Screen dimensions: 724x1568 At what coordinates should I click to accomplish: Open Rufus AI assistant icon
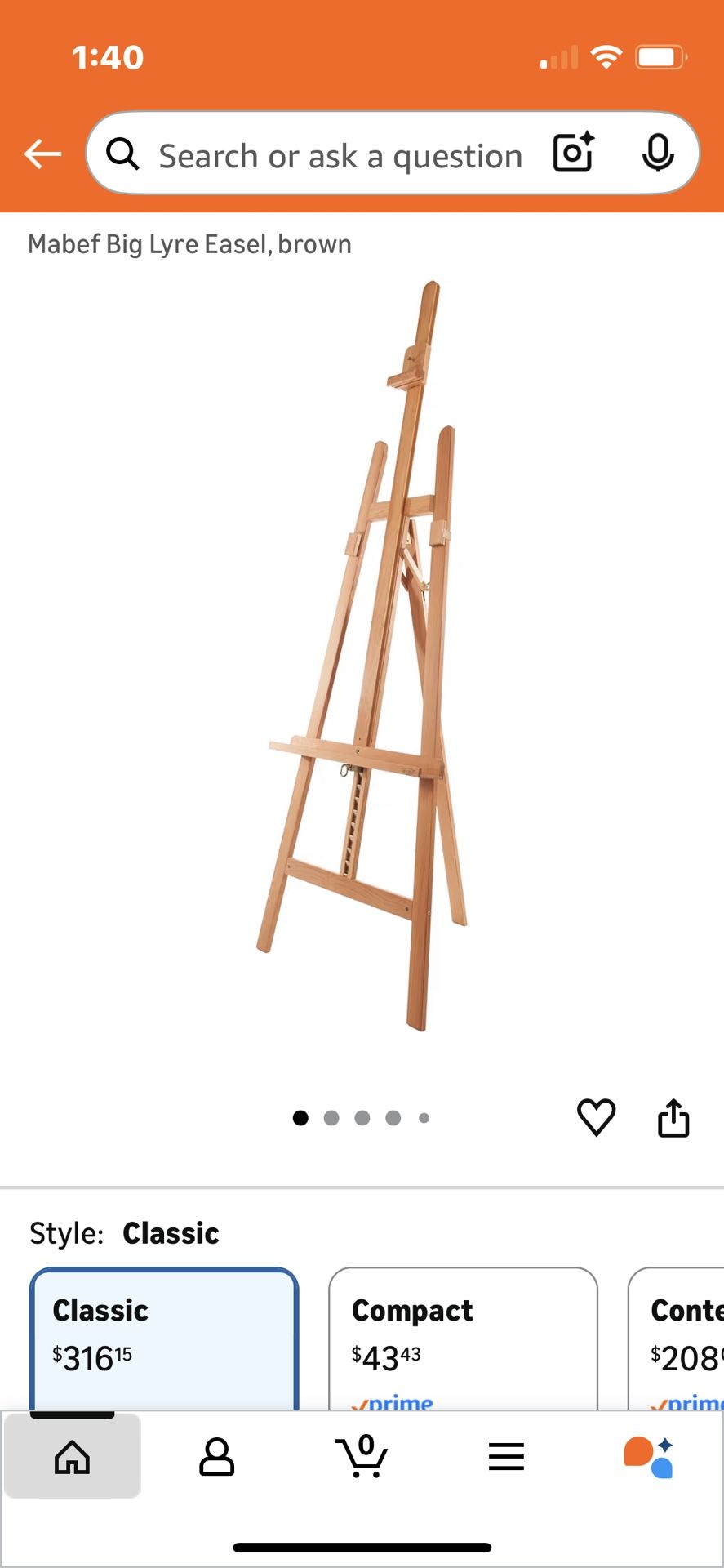click(651, 1456)
